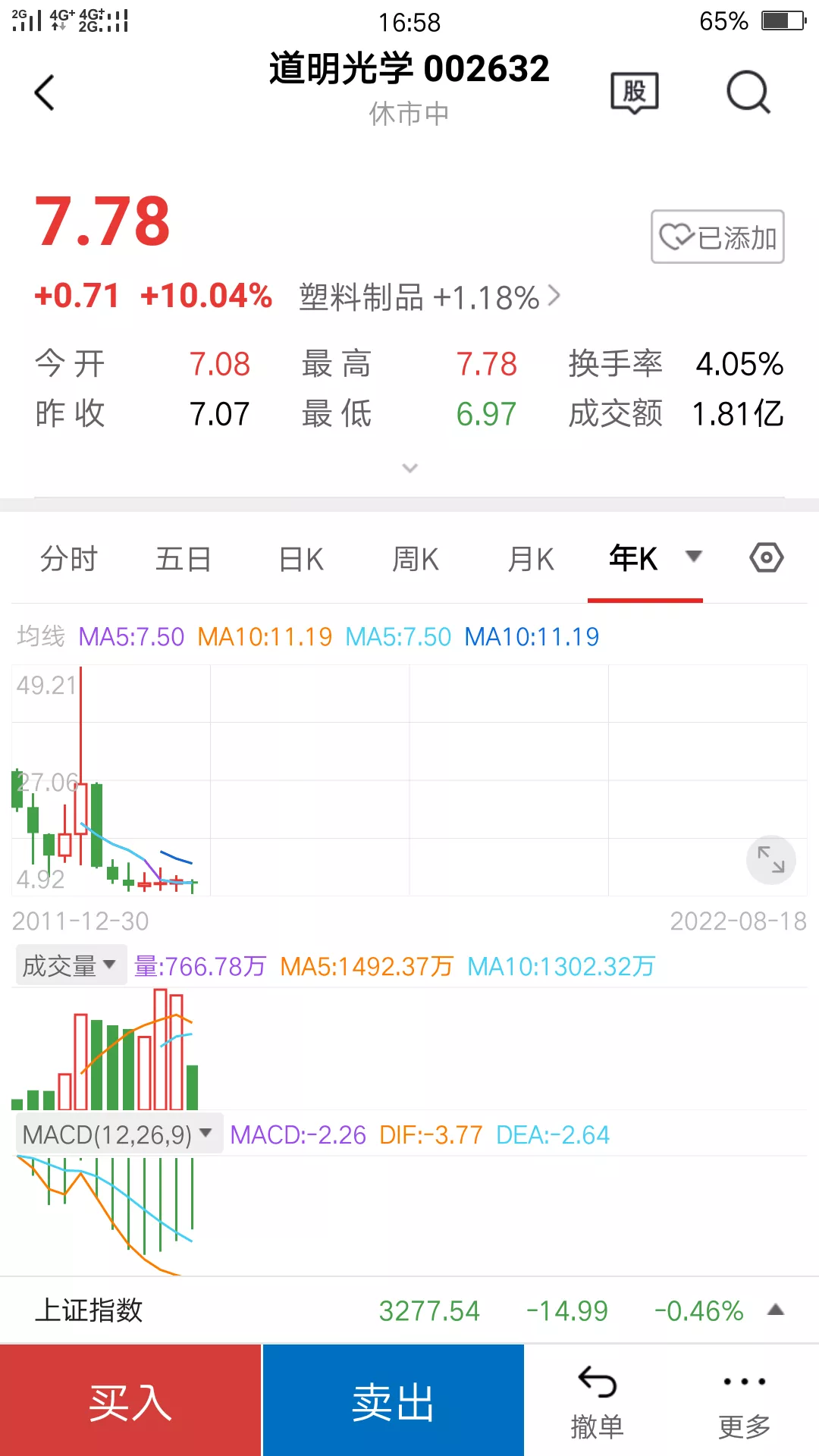This screenshot has height=1456, width=819.
Task: Go back using the top-left arrow
Action: pos(45,93)
